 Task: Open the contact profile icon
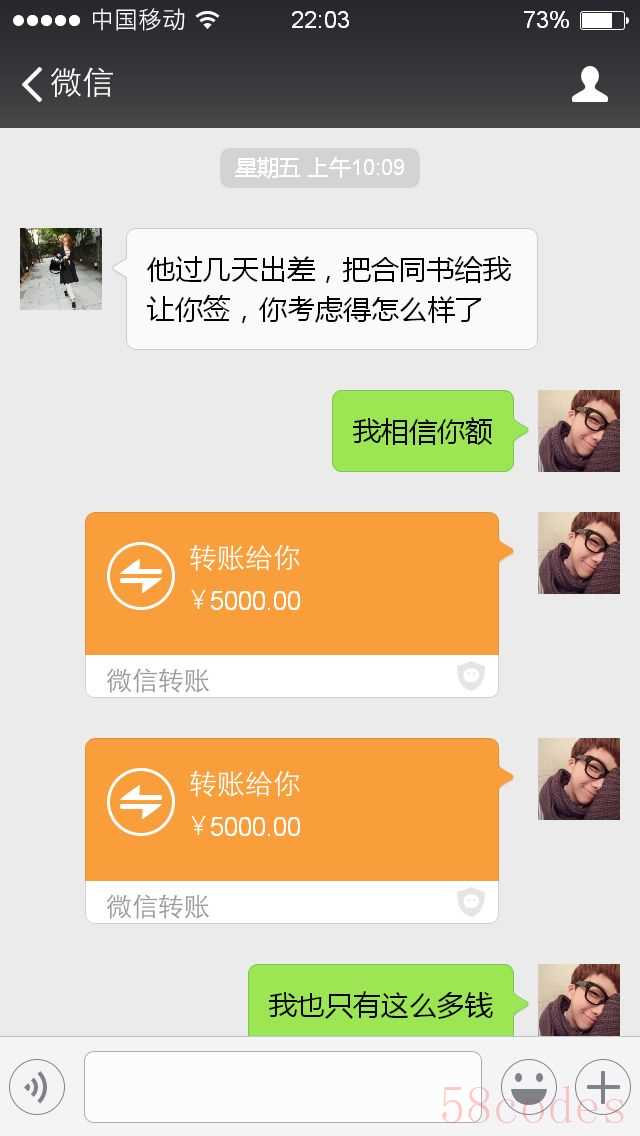(589, 84)
